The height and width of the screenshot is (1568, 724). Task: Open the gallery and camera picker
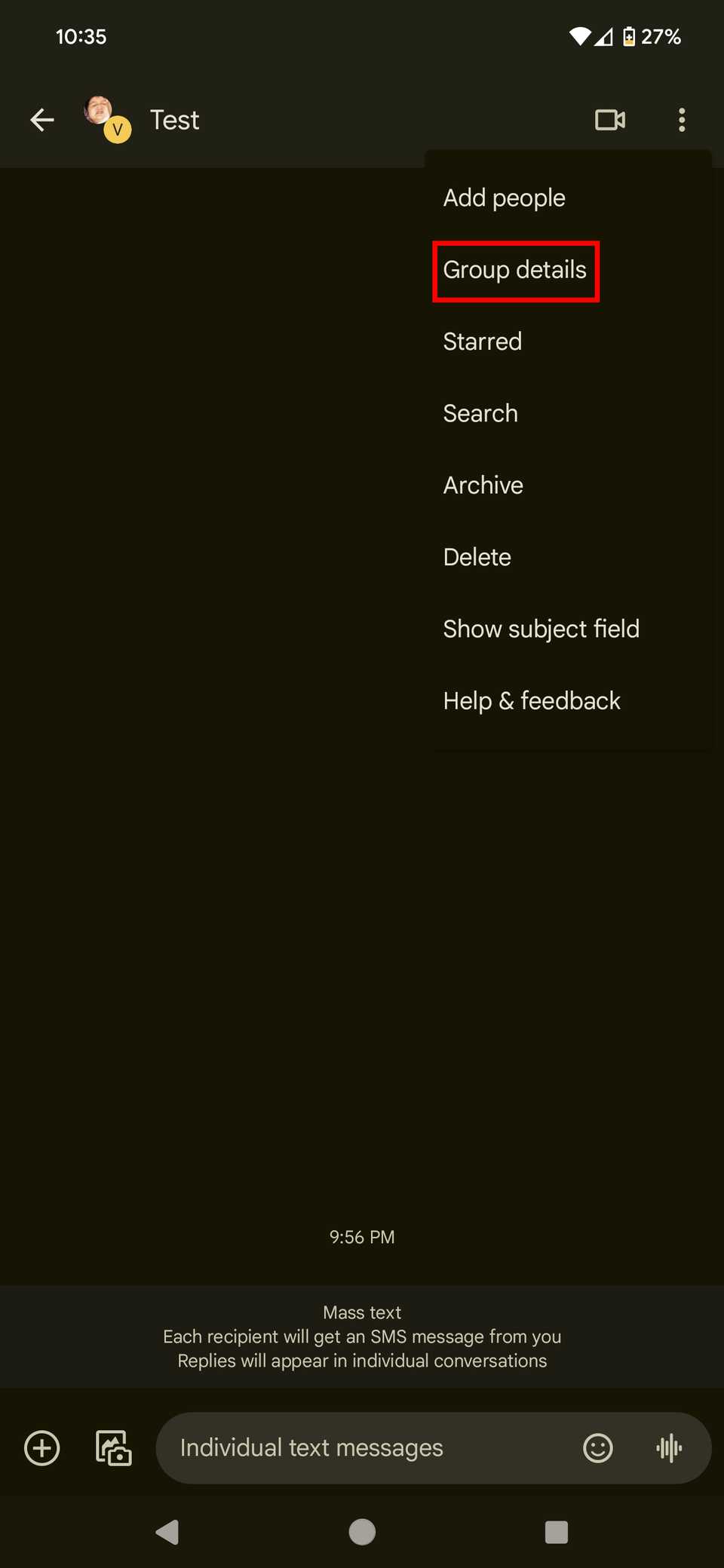click(x=113, y=1448)
